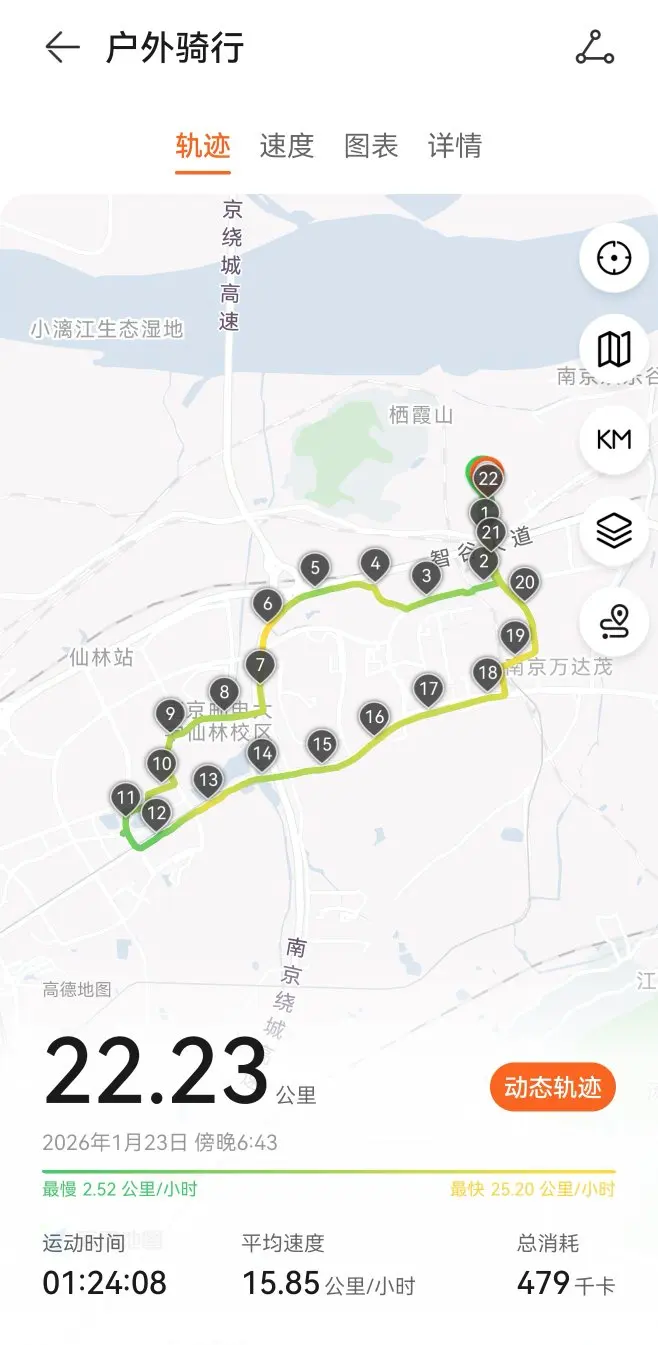The image size is (658, 1345).
Task: Go back from the outdoor cycling page
Action: click(62, 48)
